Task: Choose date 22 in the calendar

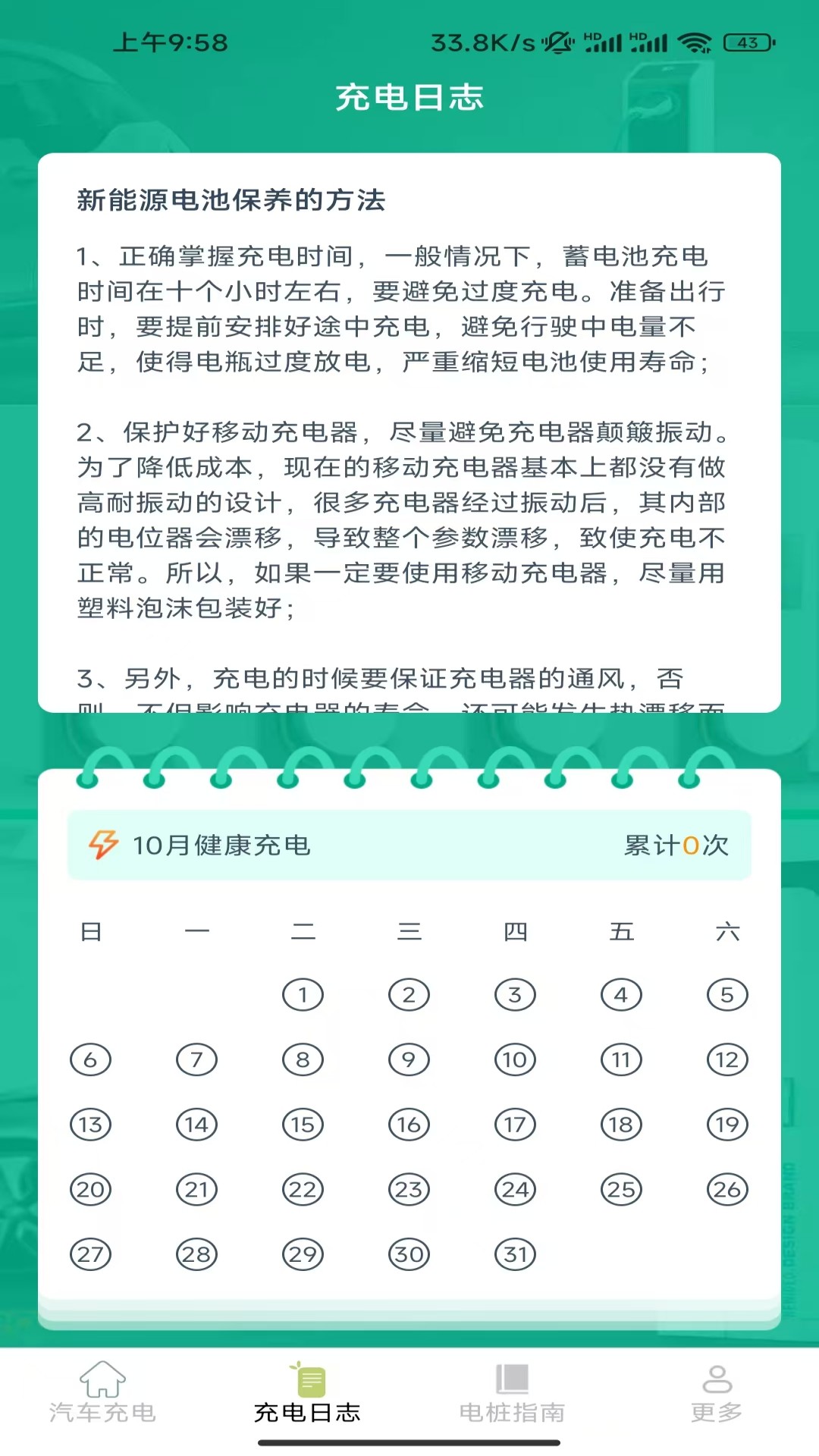Action: click(303, 1190)
